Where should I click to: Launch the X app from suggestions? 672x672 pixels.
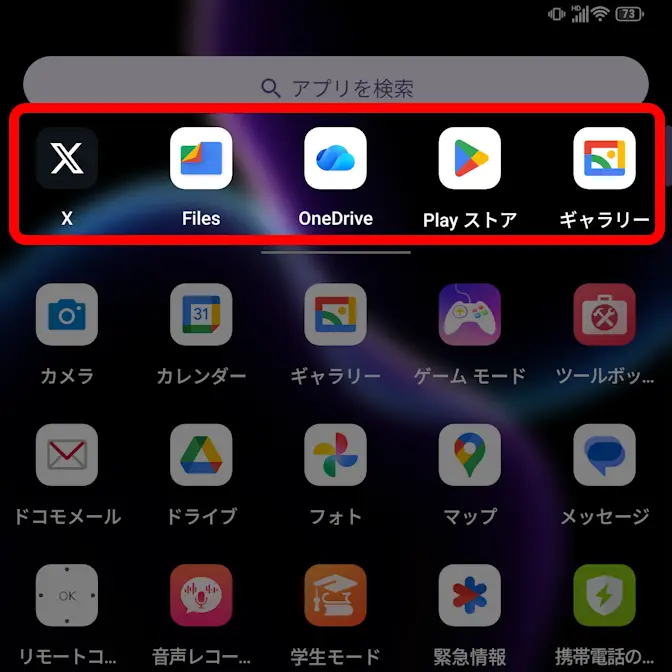tap(67, 159)
